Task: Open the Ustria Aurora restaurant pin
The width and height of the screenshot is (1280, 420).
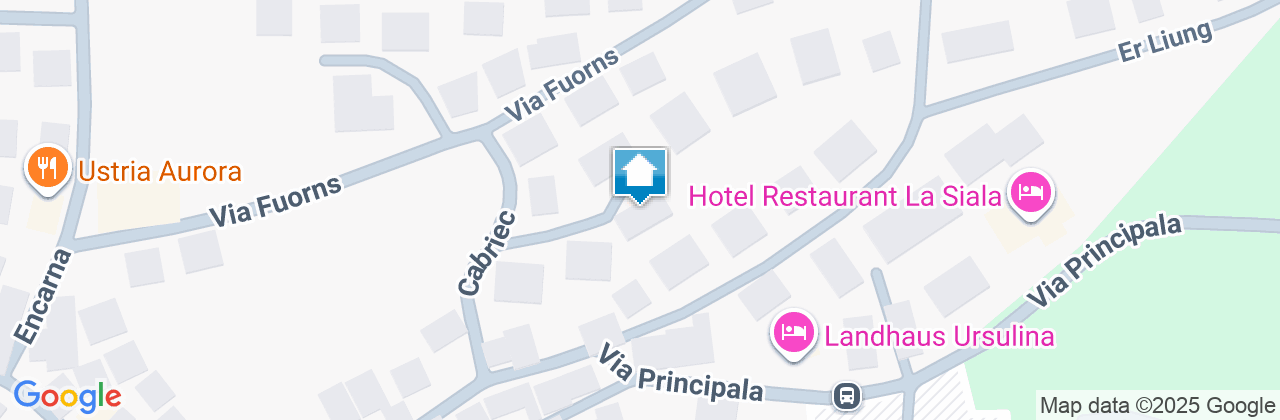Action: point(46,167)
